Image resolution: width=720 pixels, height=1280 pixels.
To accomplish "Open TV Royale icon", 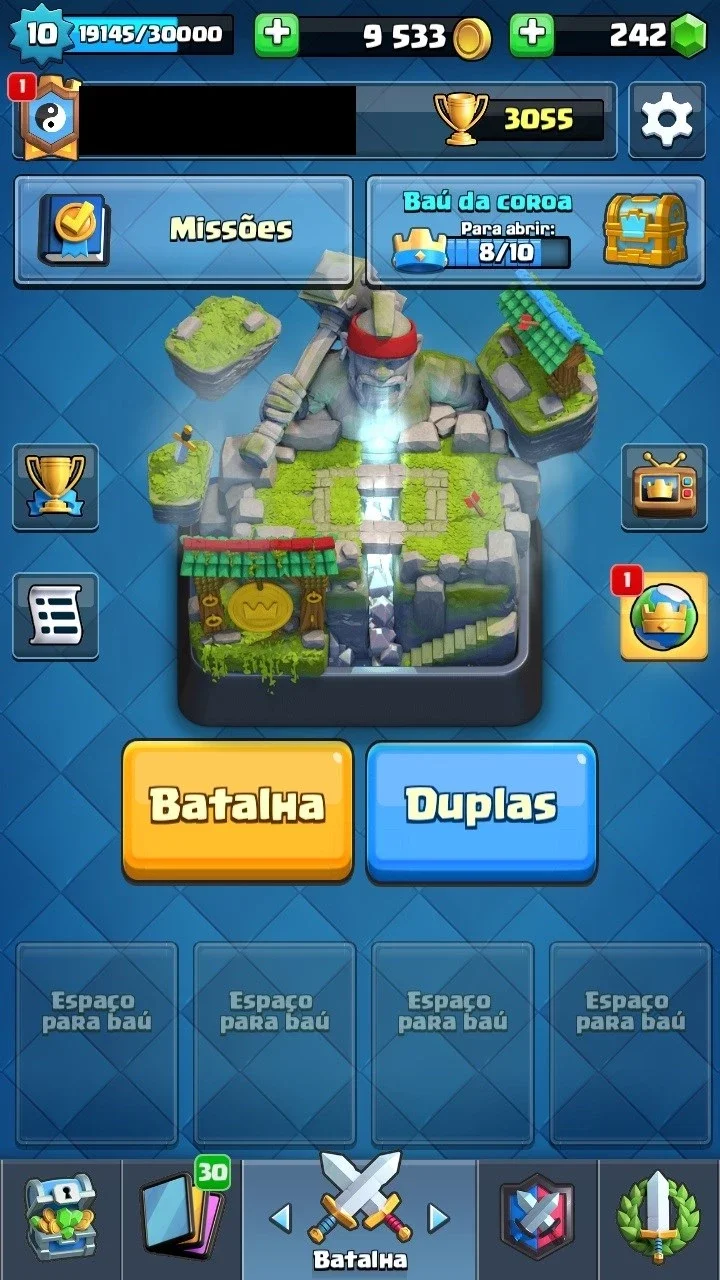I will click(664, 487).
